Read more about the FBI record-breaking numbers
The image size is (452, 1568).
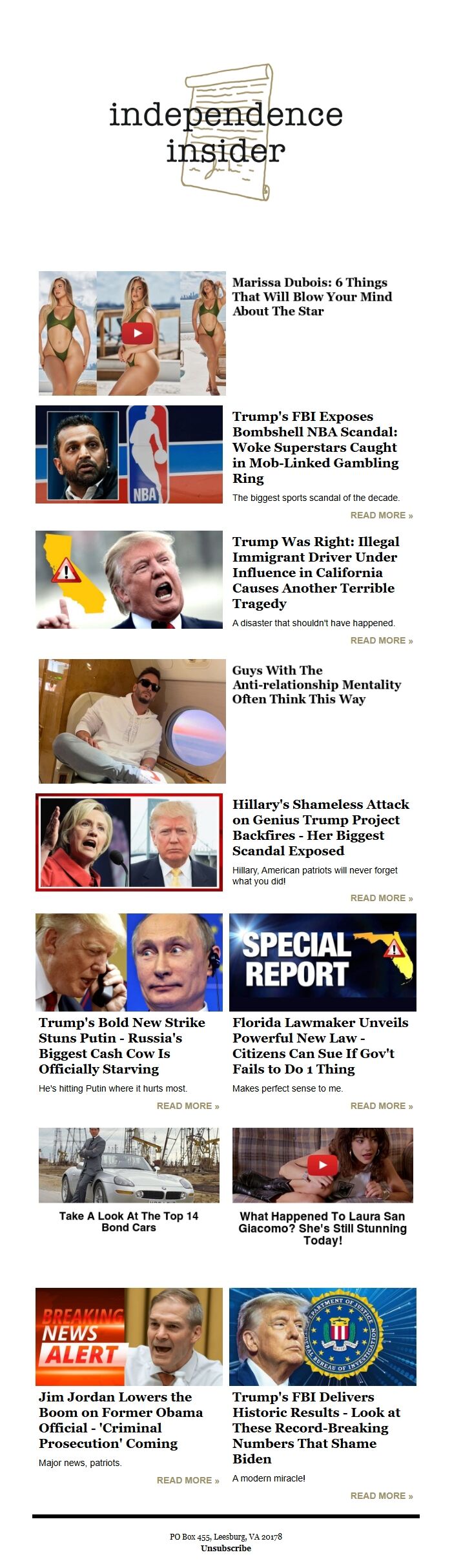click(381, 1496)
